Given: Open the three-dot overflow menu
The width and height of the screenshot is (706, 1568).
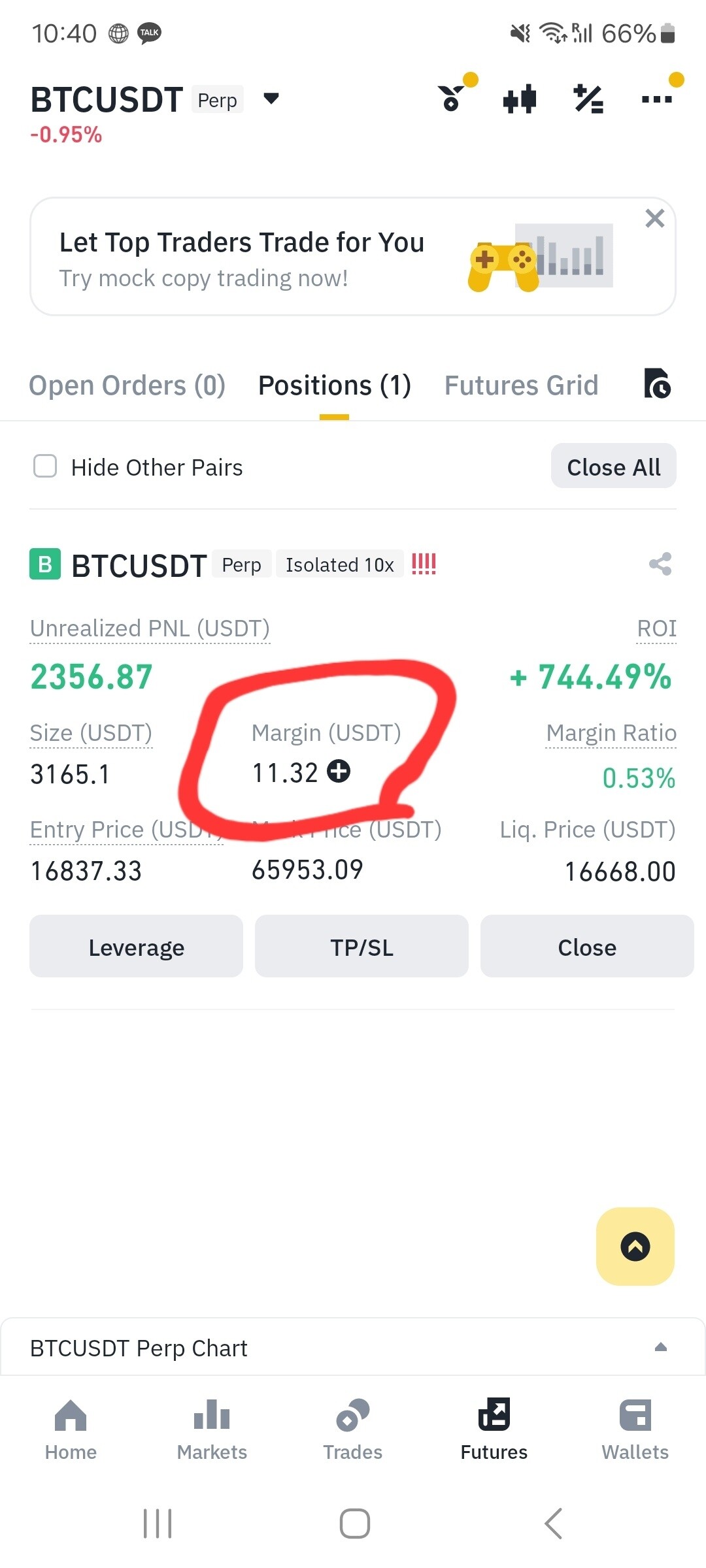Looking at the screenshot, I should (656, 99).
